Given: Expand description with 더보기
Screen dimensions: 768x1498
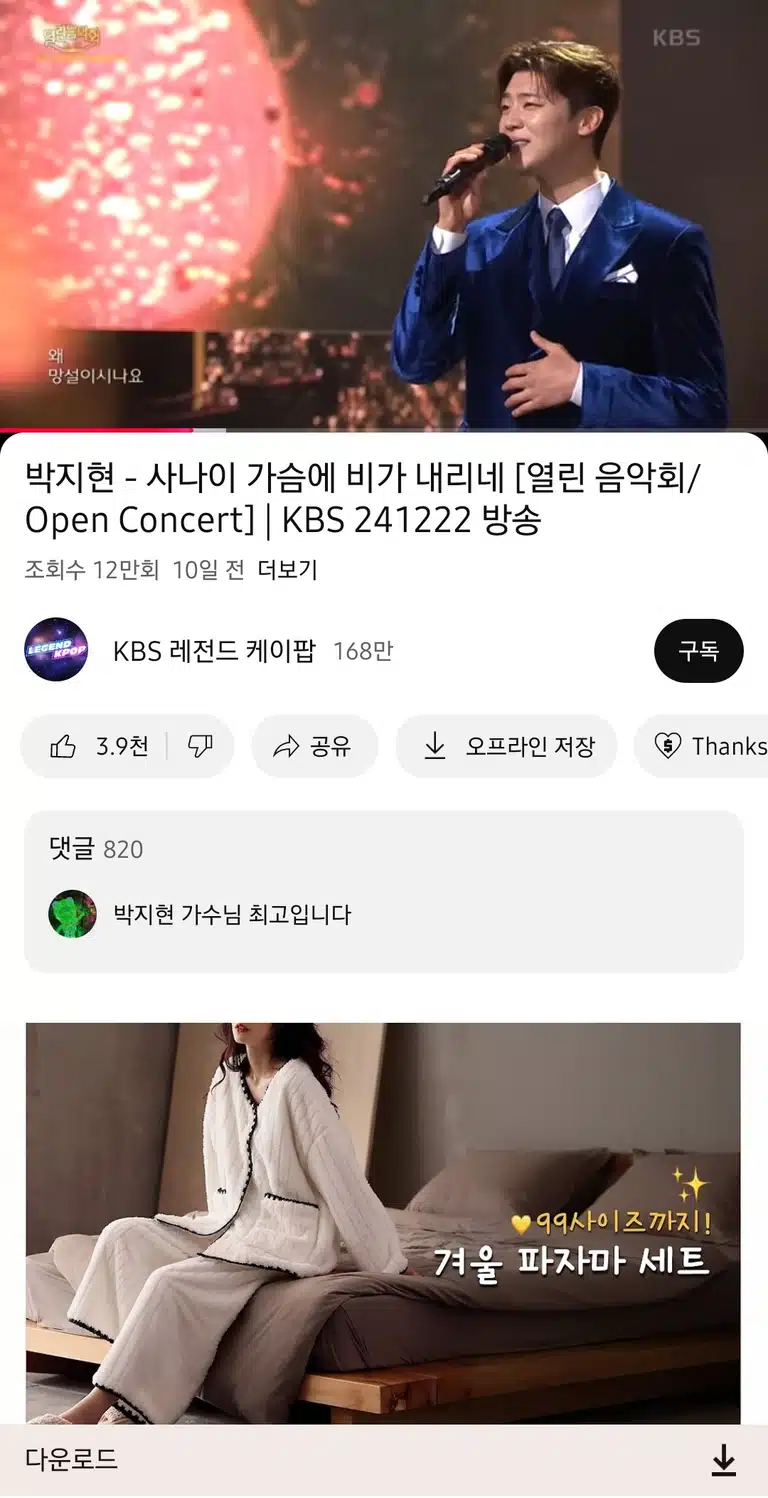Looking at the screenshot, I should pyautogui.click(x=287, y=570).
